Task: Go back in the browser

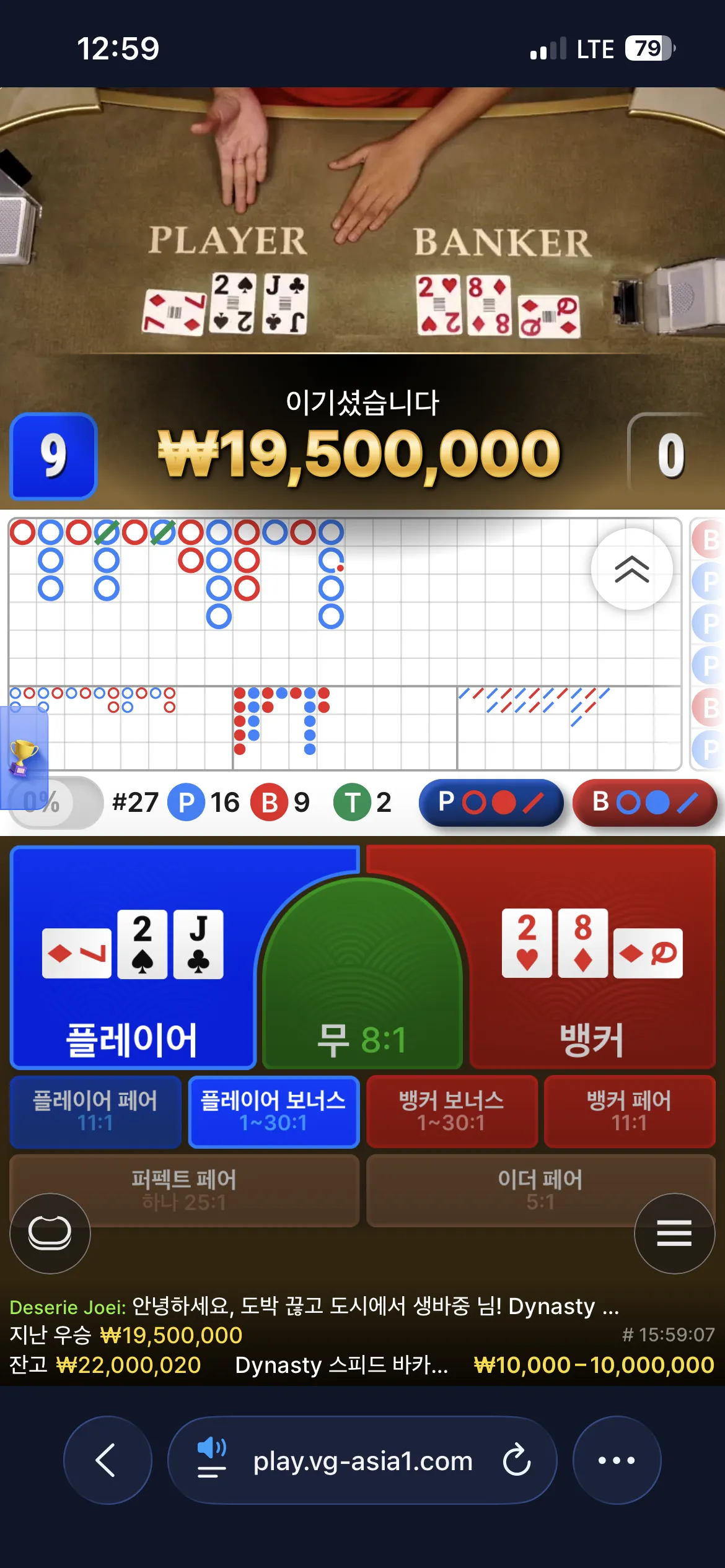Action: tap(107, 1460)
